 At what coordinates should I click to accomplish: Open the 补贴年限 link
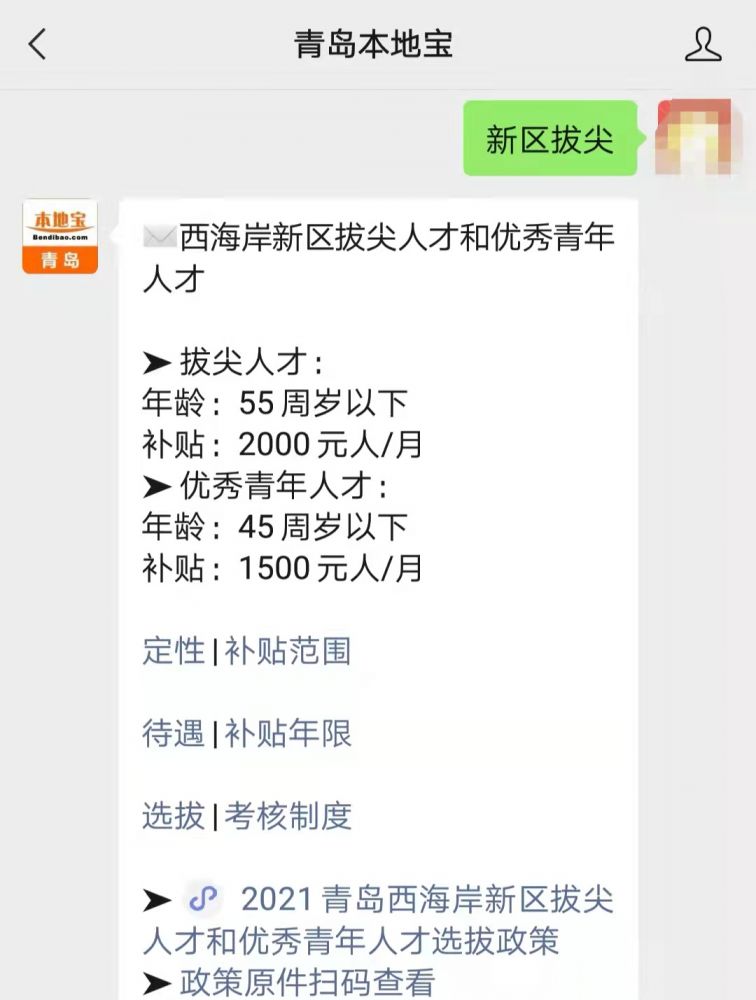point(288,733)
